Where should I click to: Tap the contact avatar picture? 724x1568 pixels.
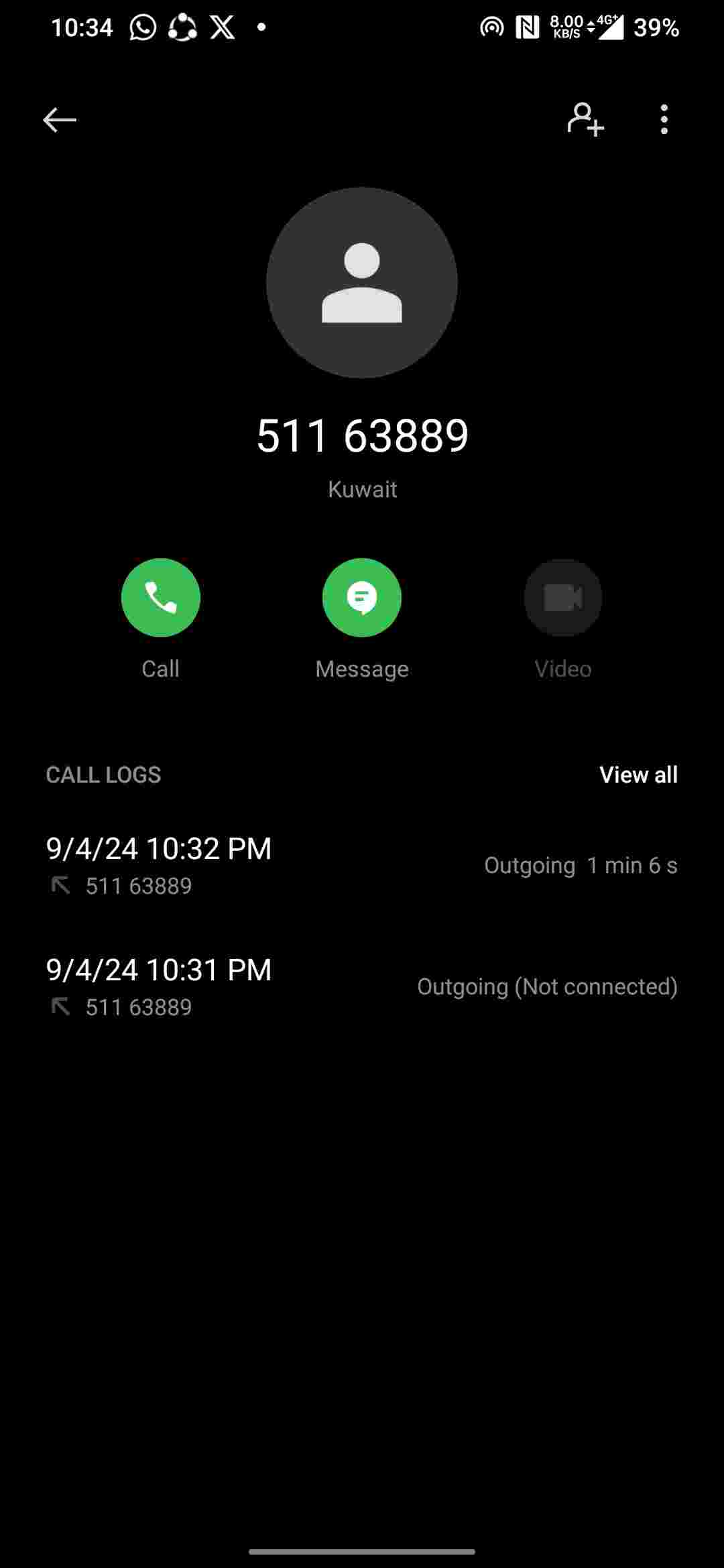[x=362, y=282]
